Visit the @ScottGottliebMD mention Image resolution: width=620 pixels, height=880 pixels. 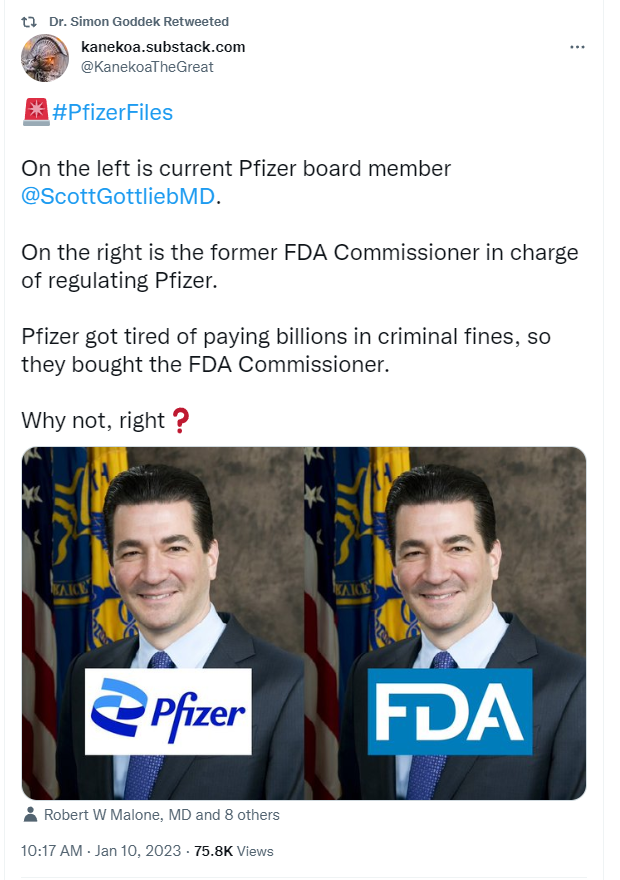point(118,196)
